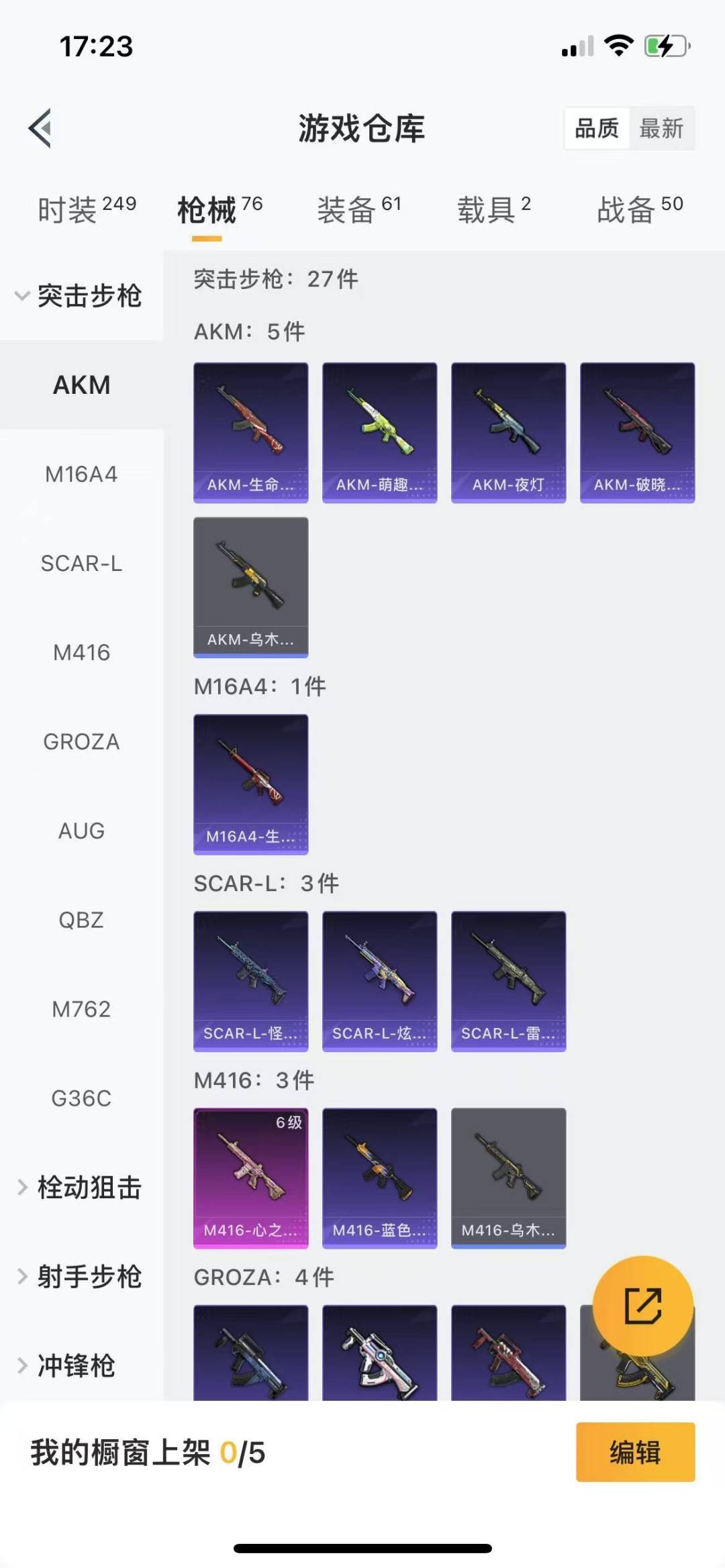The width and height of the screenshot is (725, 1568).
Task: Open the 载具 tab
Action: click(493, 210)
